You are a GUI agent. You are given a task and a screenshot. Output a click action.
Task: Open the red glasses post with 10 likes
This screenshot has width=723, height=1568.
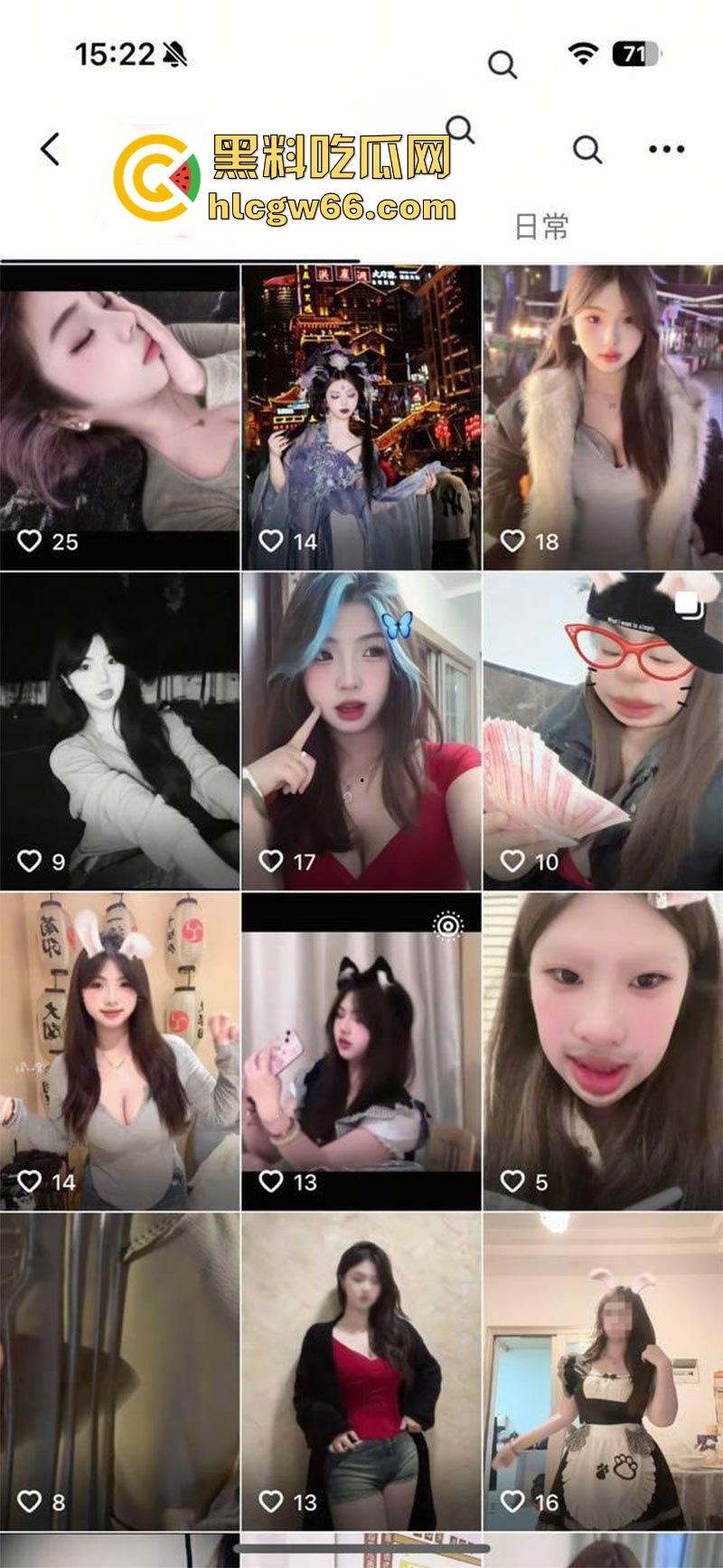tap(603, 732)
